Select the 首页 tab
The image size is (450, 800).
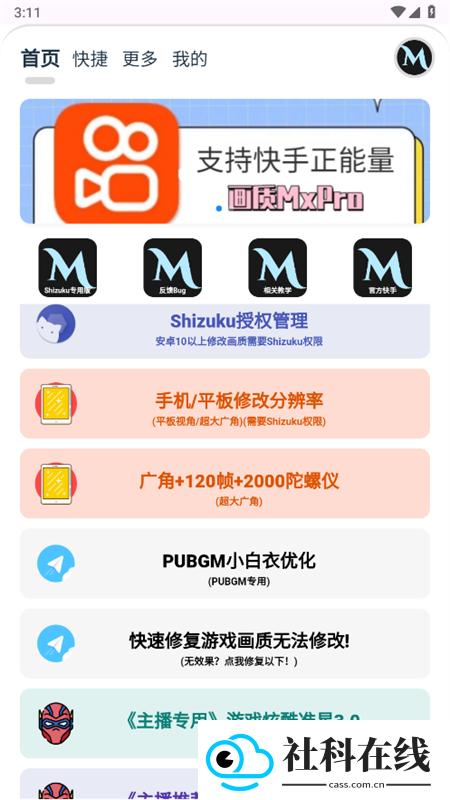[x=40, y=59]
